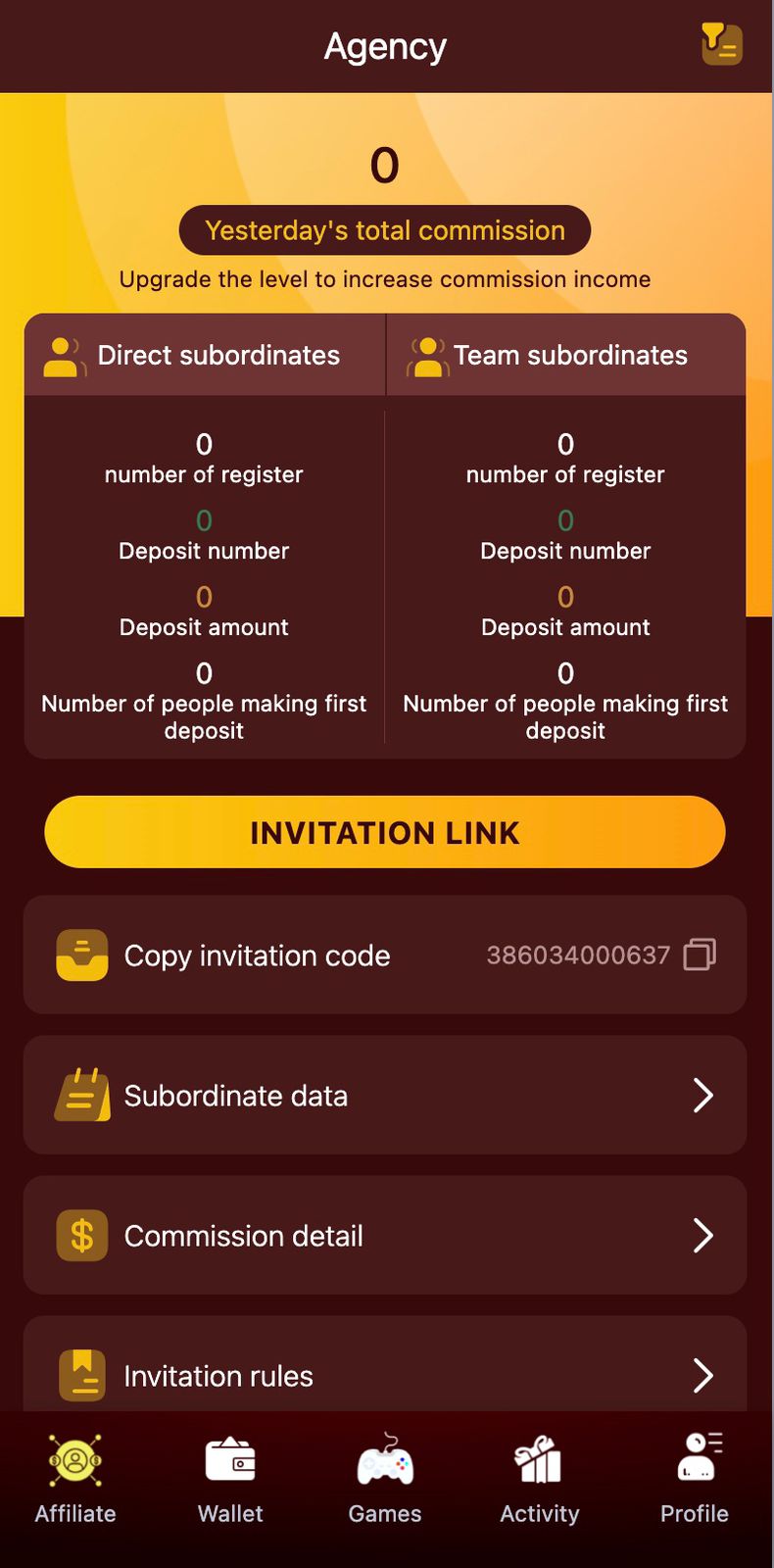Open the Games tab

[385, 1480]
